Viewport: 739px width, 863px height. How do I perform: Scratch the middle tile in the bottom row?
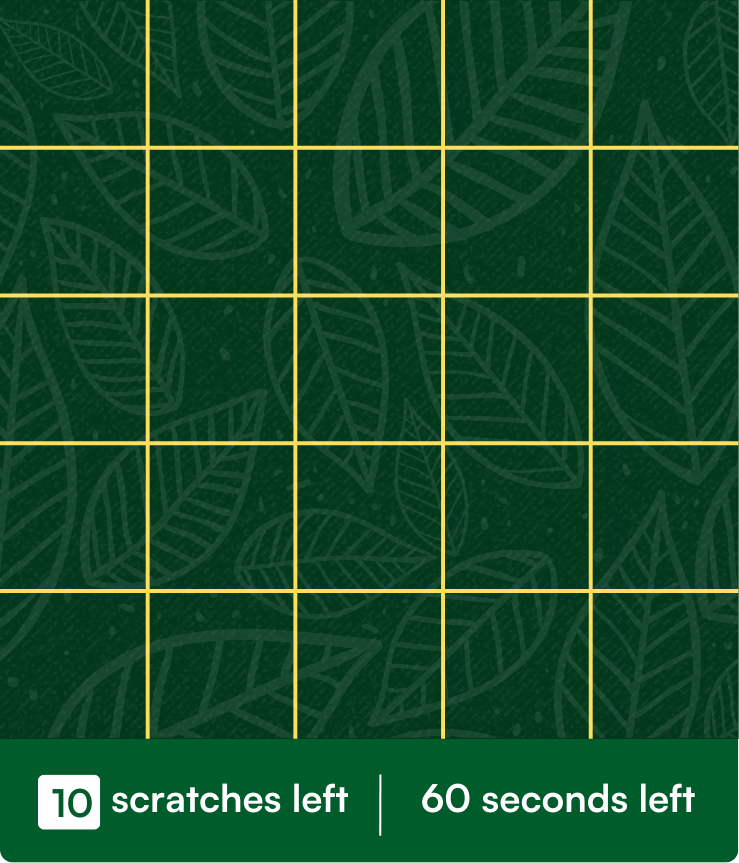coord(369,665)
